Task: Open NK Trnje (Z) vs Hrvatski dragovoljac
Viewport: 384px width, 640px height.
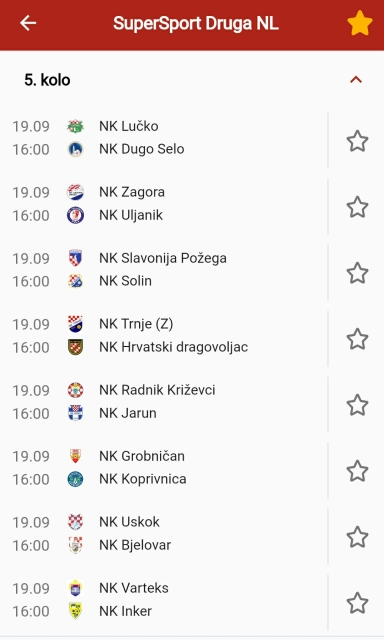Action: [165, 336]
